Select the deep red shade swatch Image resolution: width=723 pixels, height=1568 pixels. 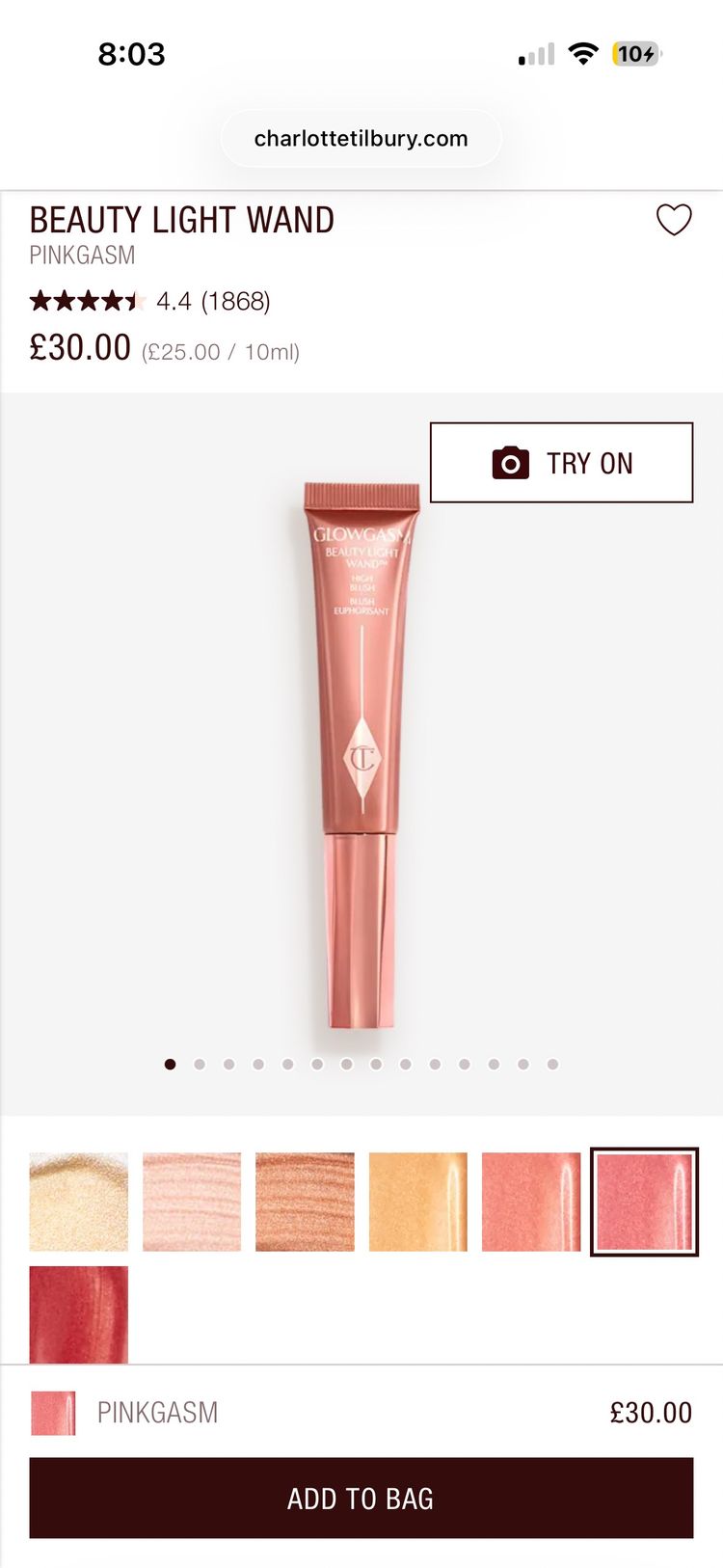78,1314
